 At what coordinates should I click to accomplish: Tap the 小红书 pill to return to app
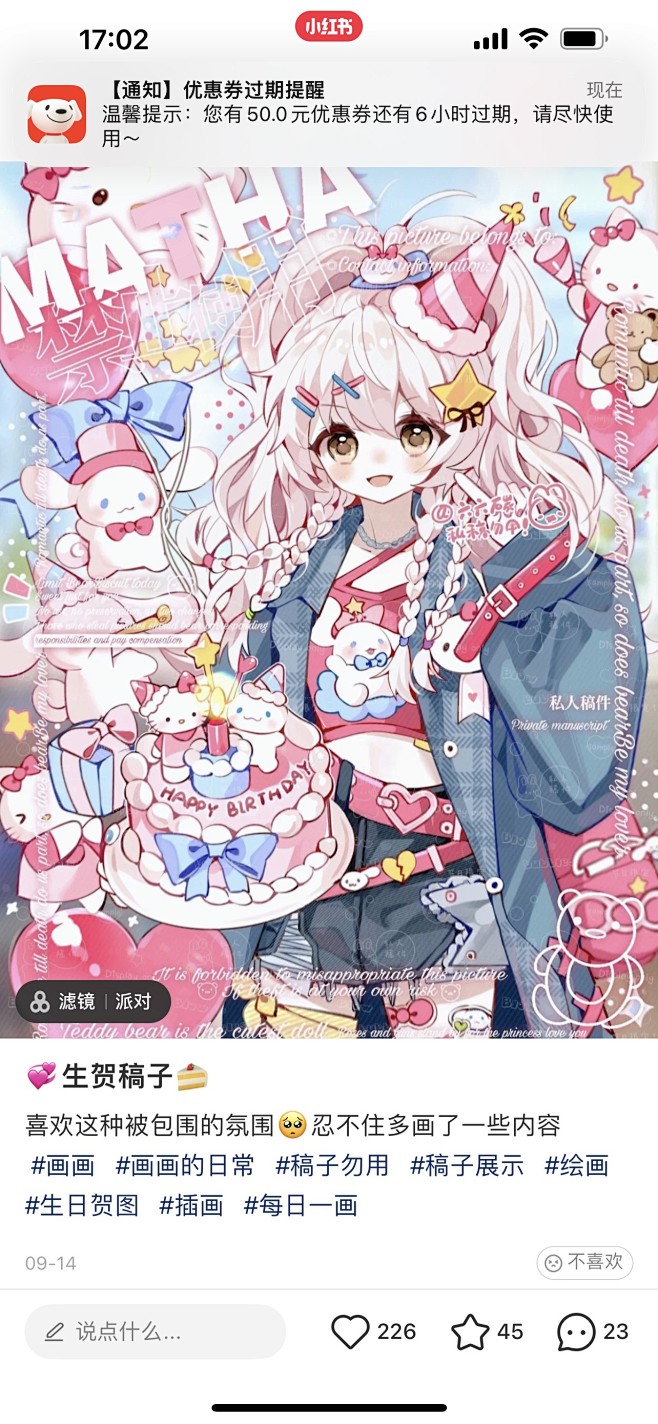[329, 27]
